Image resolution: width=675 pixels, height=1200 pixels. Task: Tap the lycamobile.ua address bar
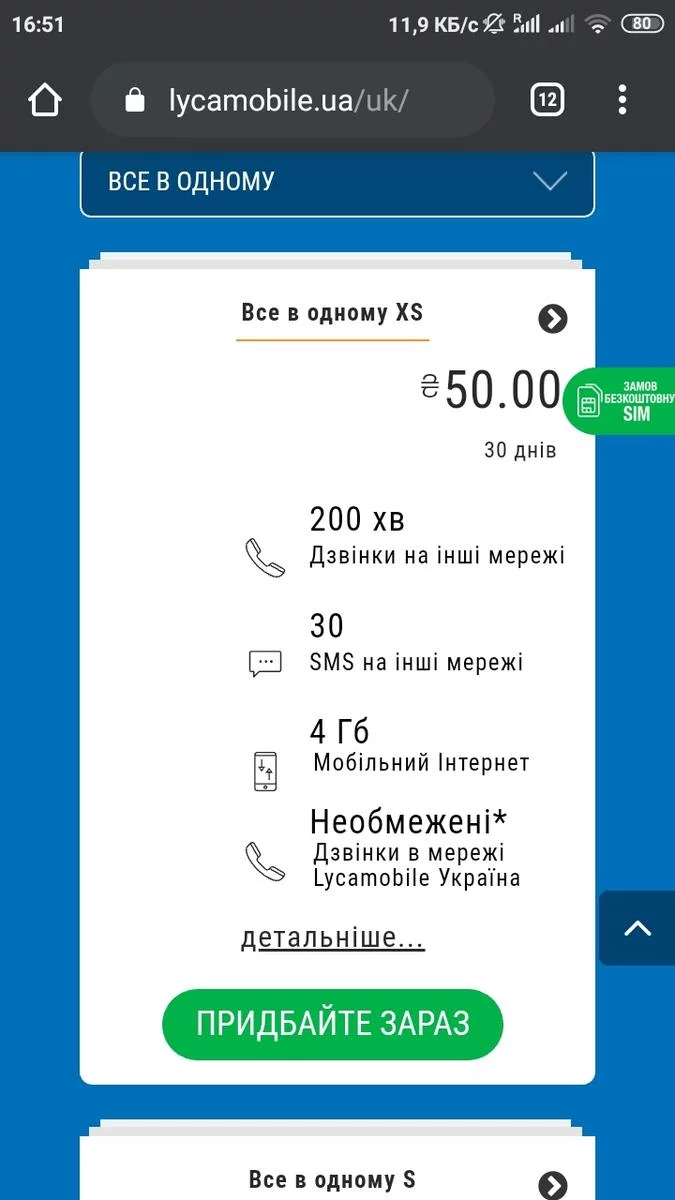[x=292, y=100]
